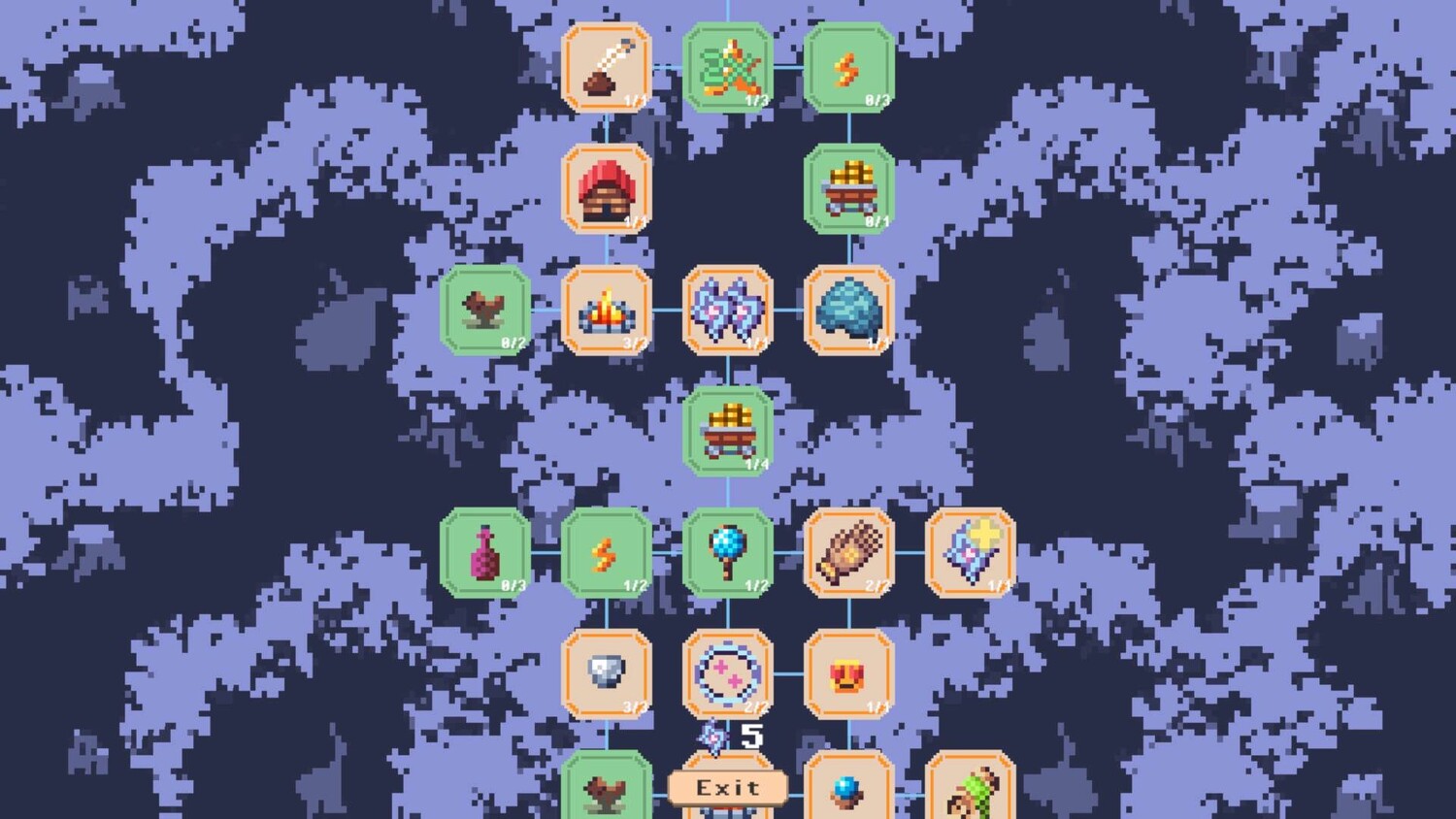The image size is (1456, 819).
Task: Open the silver ore upgrade node
Action: point(607,674)
